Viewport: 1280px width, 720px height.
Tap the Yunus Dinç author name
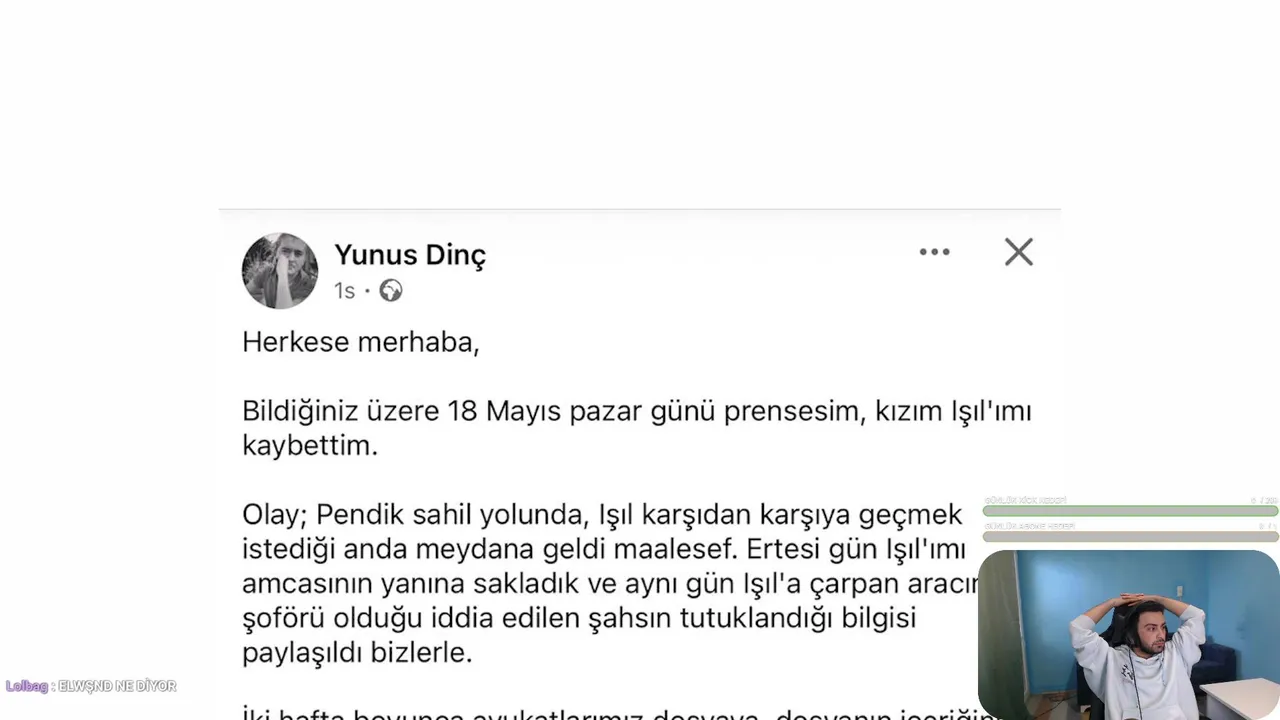(x=410, y=255)
